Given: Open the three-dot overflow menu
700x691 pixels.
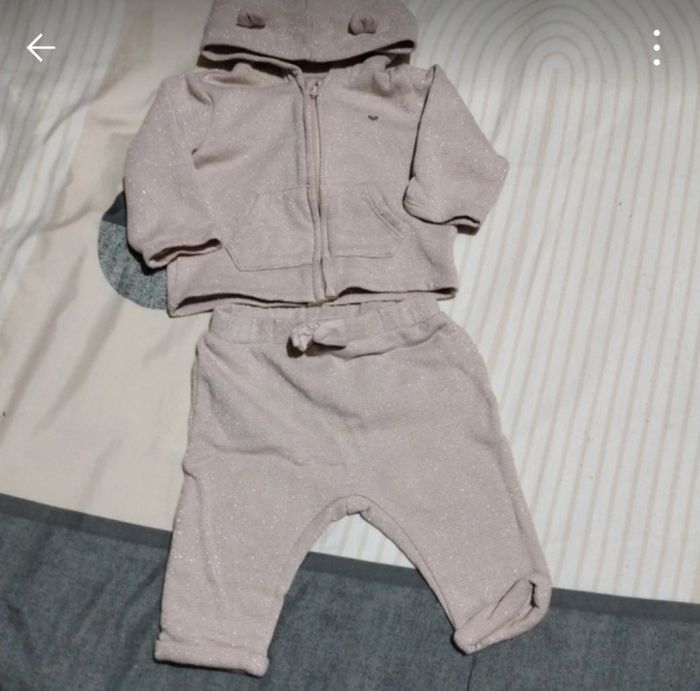Looking at the screenshot, I should pos(657,47).
